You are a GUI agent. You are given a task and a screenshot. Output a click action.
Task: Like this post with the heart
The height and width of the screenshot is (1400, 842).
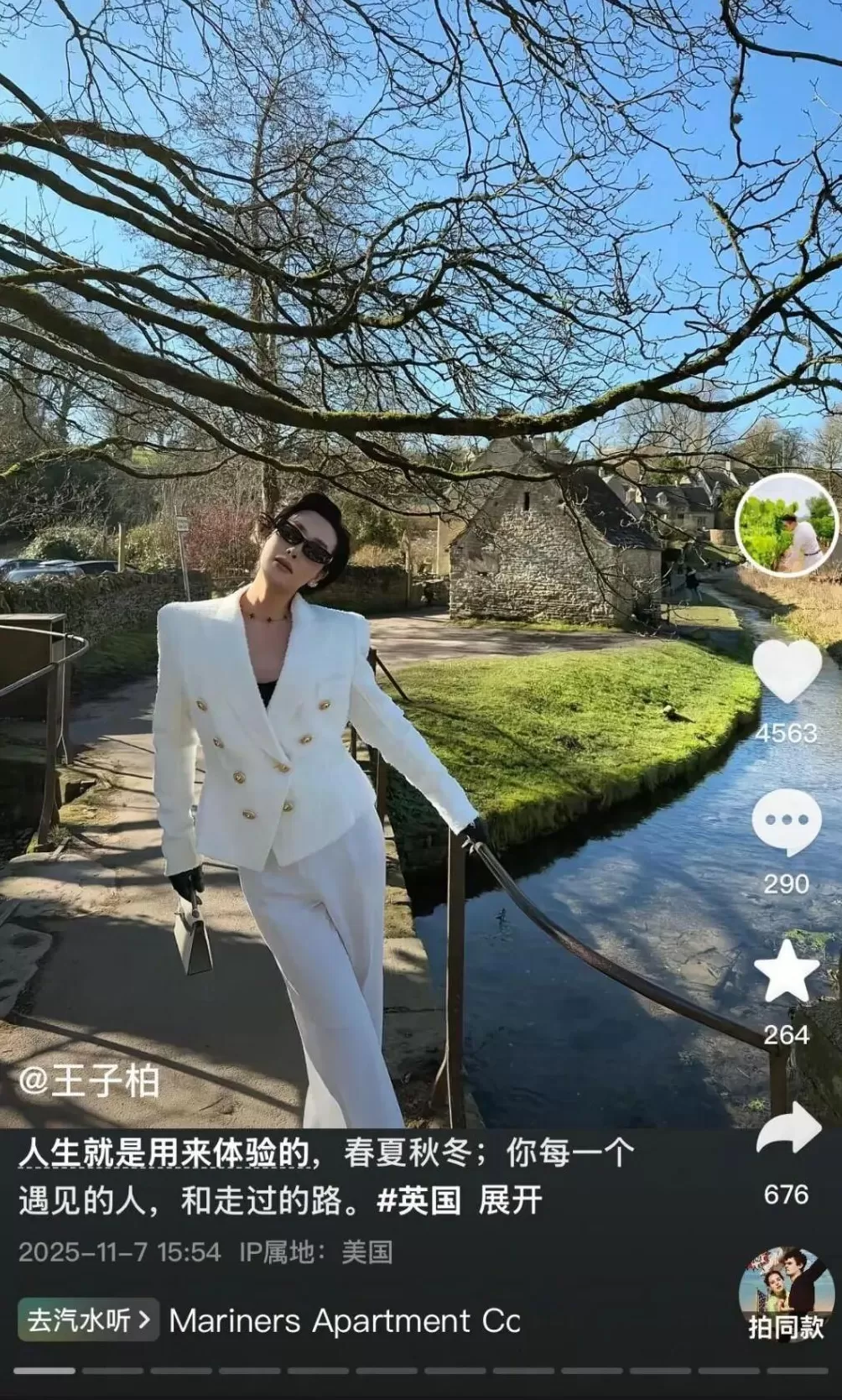click(x=787, y=672)
